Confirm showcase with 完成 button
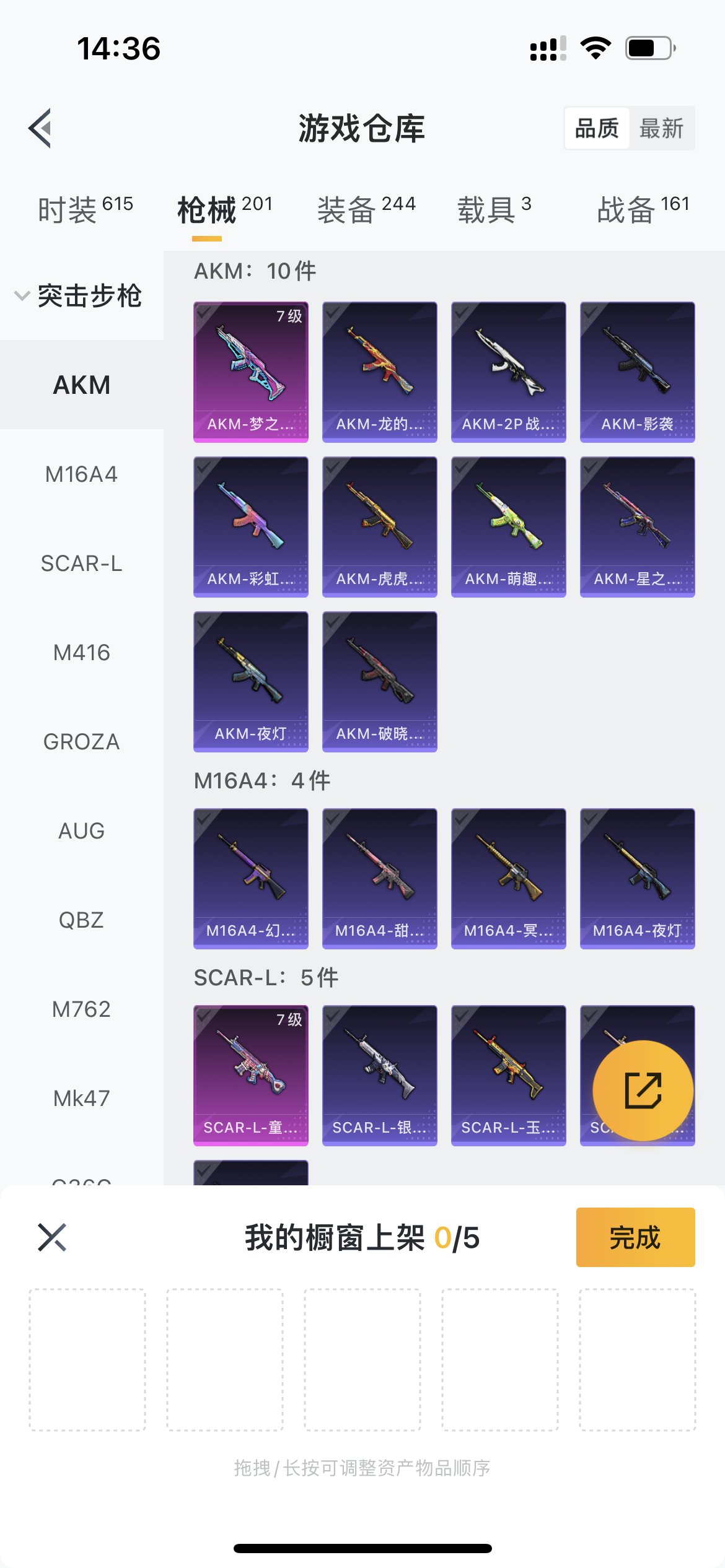725x1568 pixels. click(x=635, y=1237)
